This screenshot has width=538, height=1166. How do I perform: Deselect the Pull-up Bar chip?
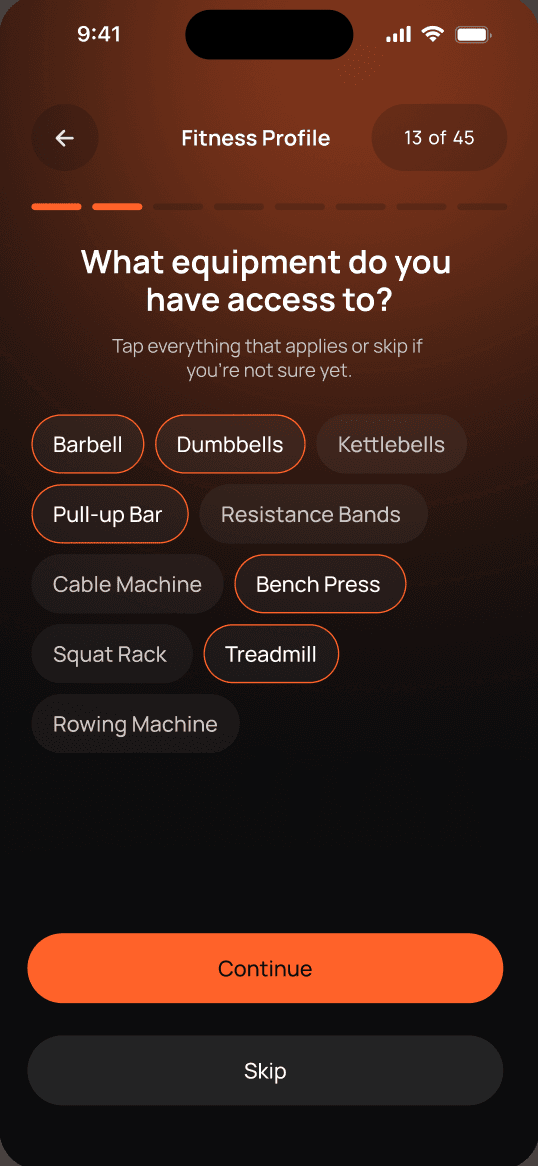tap(108, 515)
